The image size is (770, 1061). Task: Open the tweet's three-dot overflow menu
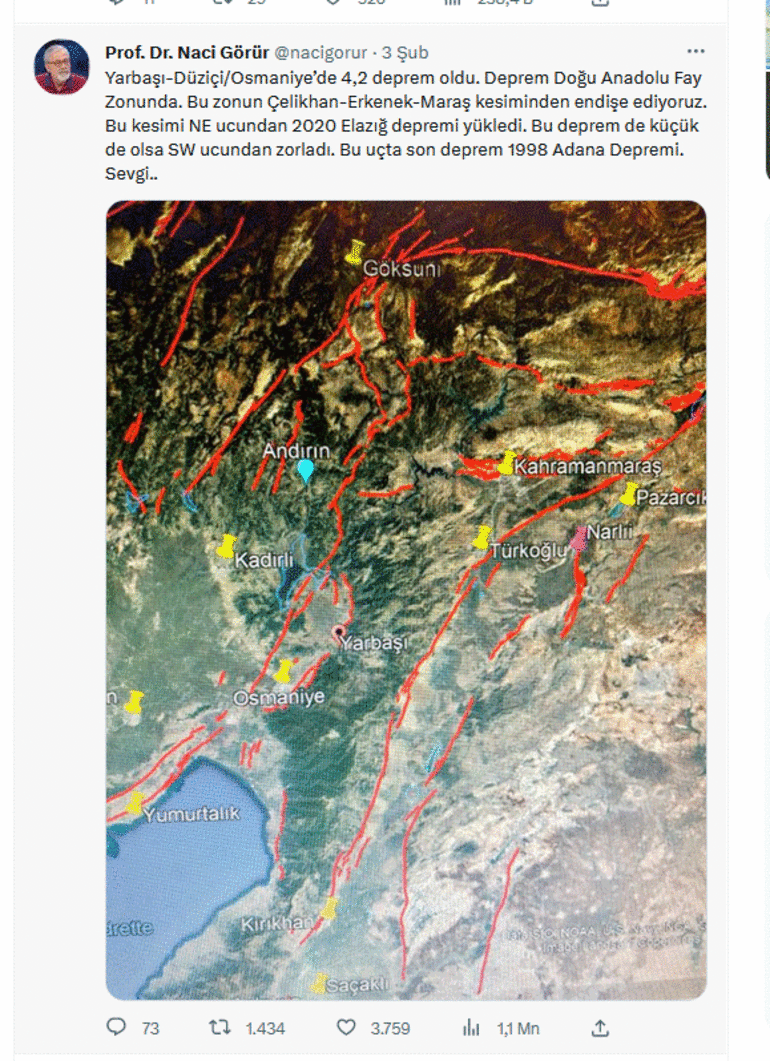pos(695,51)
